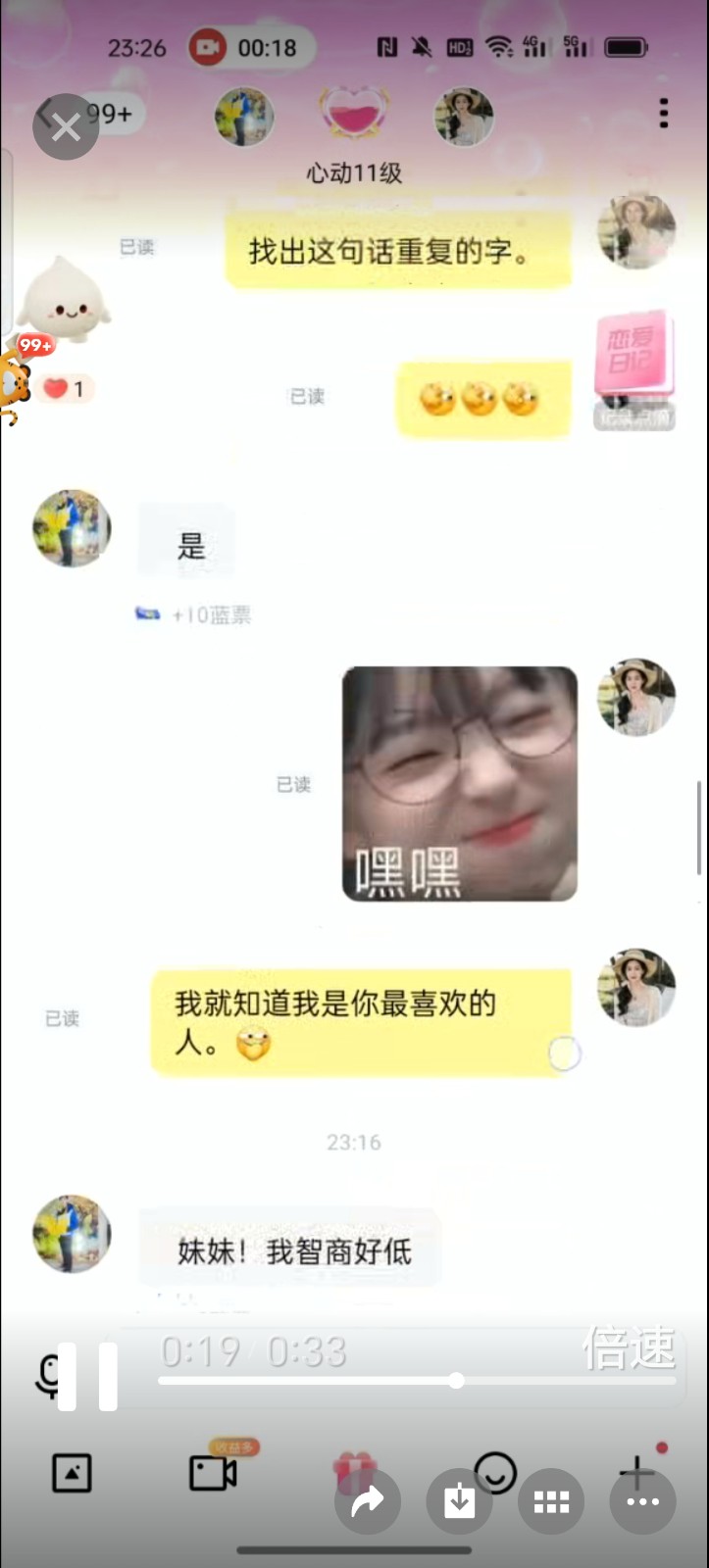Expand the bottom three-dot more options

click(642, 1500)
